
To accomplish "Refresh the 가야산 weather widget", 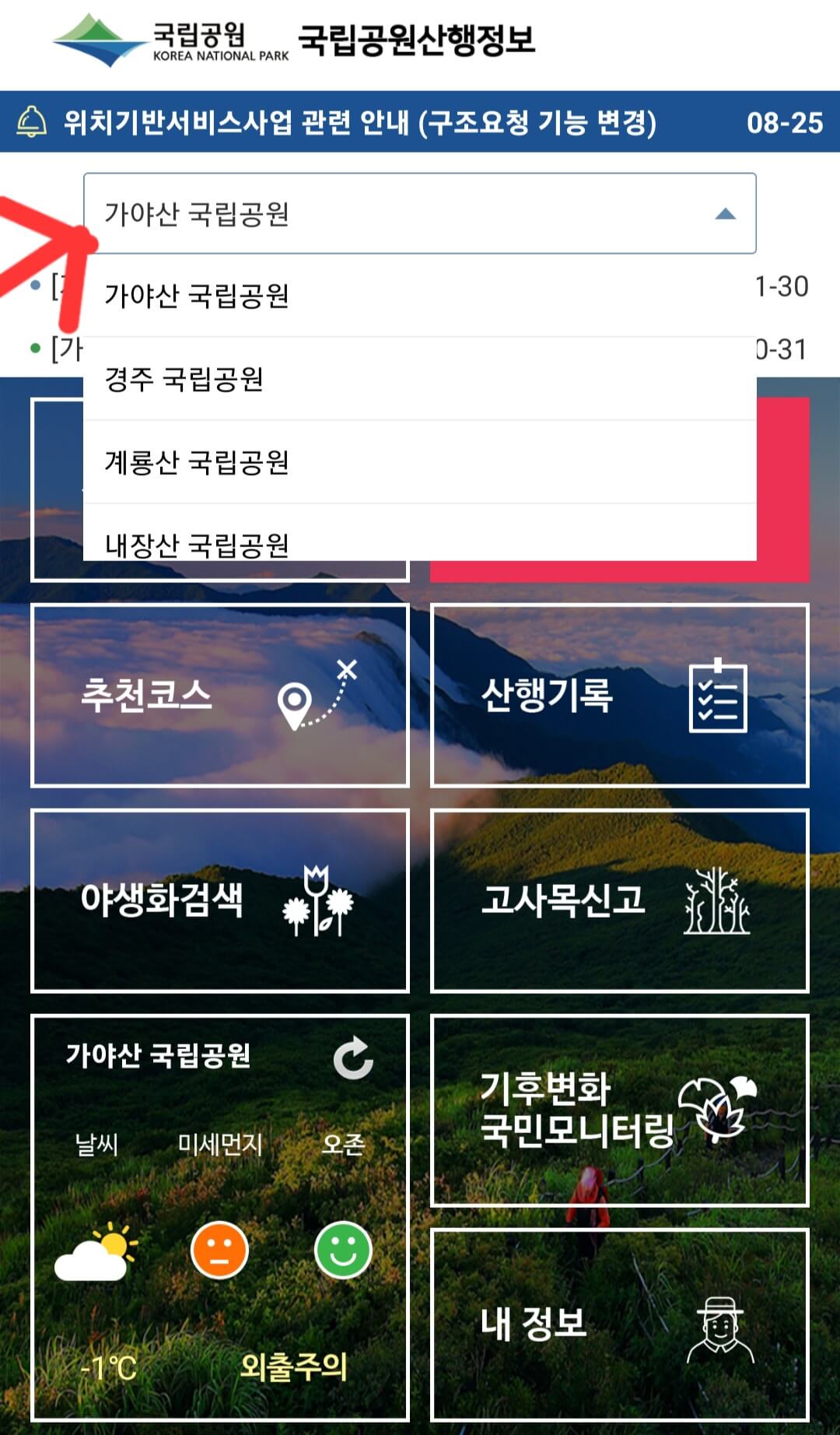I will 354,1056.
